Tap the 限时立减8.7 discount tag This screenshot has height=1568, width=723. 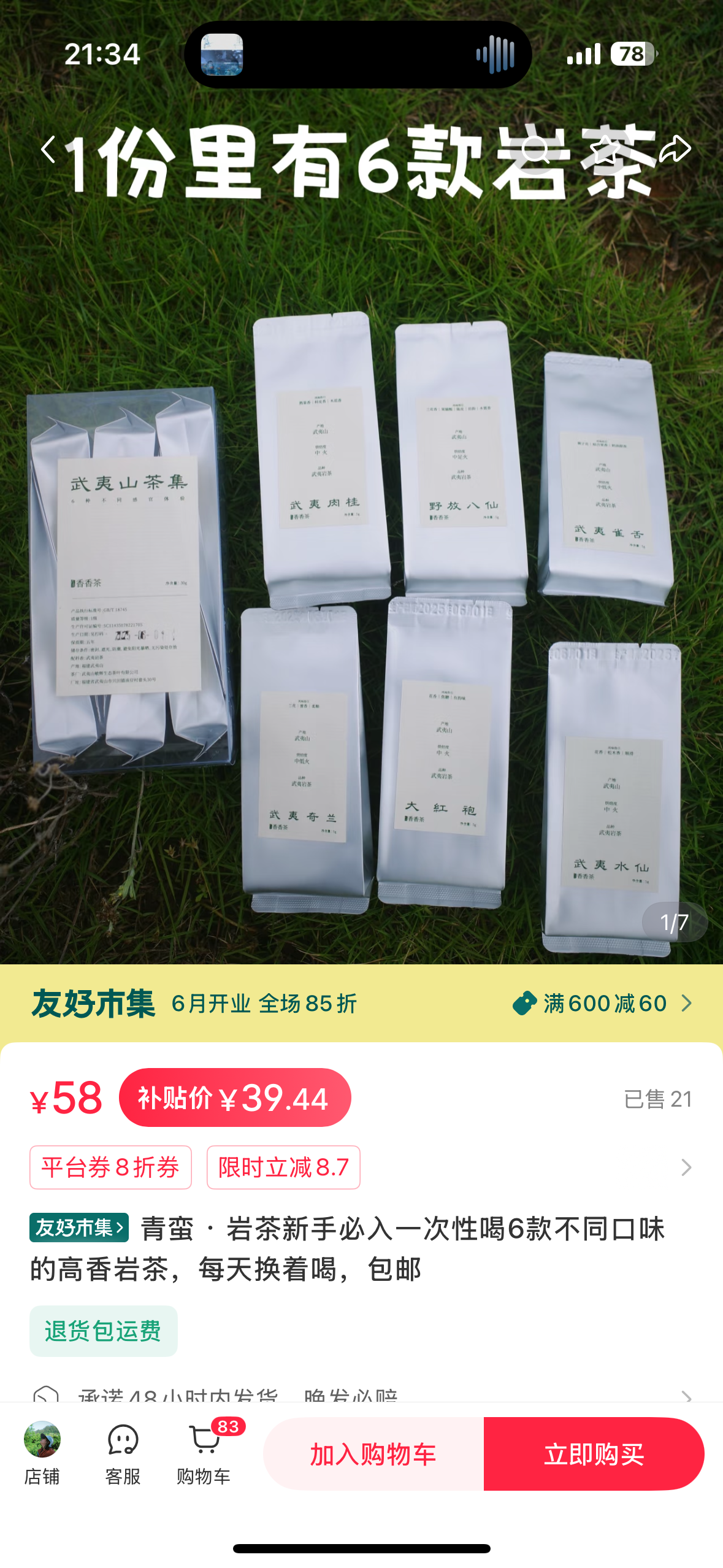(x=283, y=1167)
